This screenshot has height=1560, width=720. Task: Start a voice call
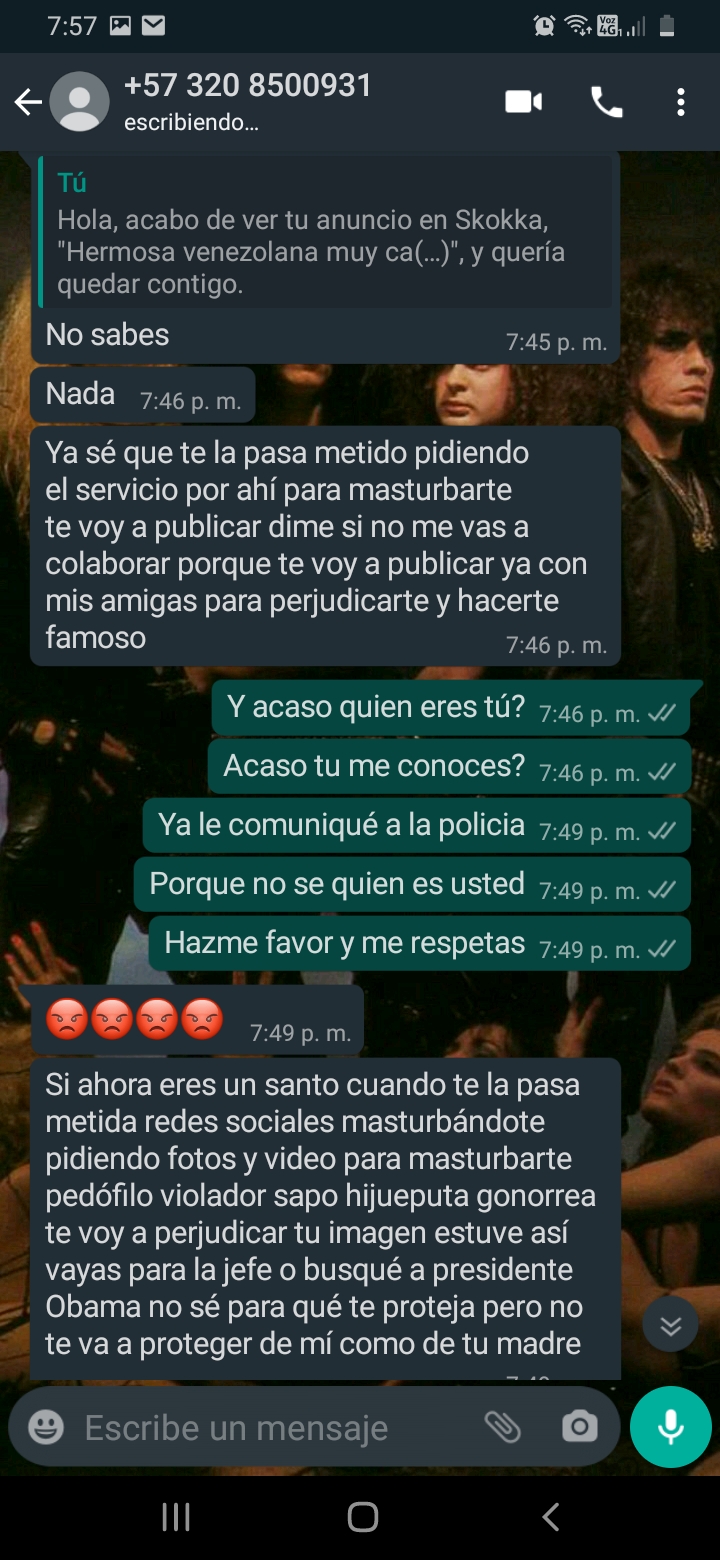tap(607, 102)
